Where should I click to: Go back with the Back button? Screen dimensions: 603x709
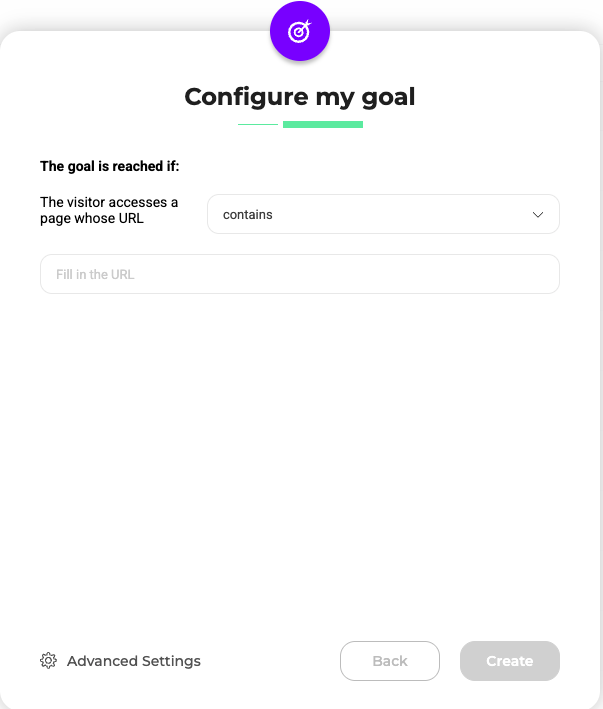[x=389, y=661]
